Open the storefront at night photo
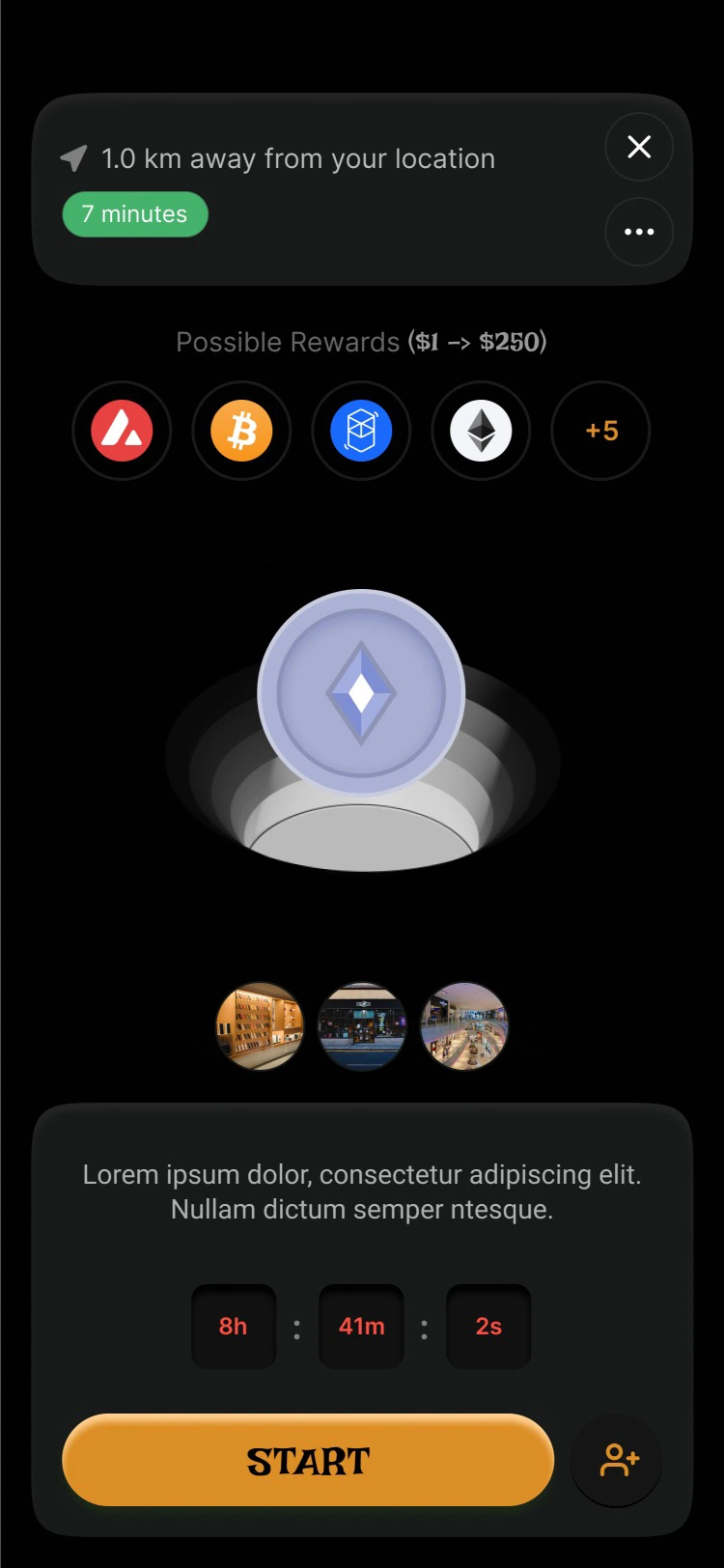Screen dimensions: 724x1568 pos(362,1026)
